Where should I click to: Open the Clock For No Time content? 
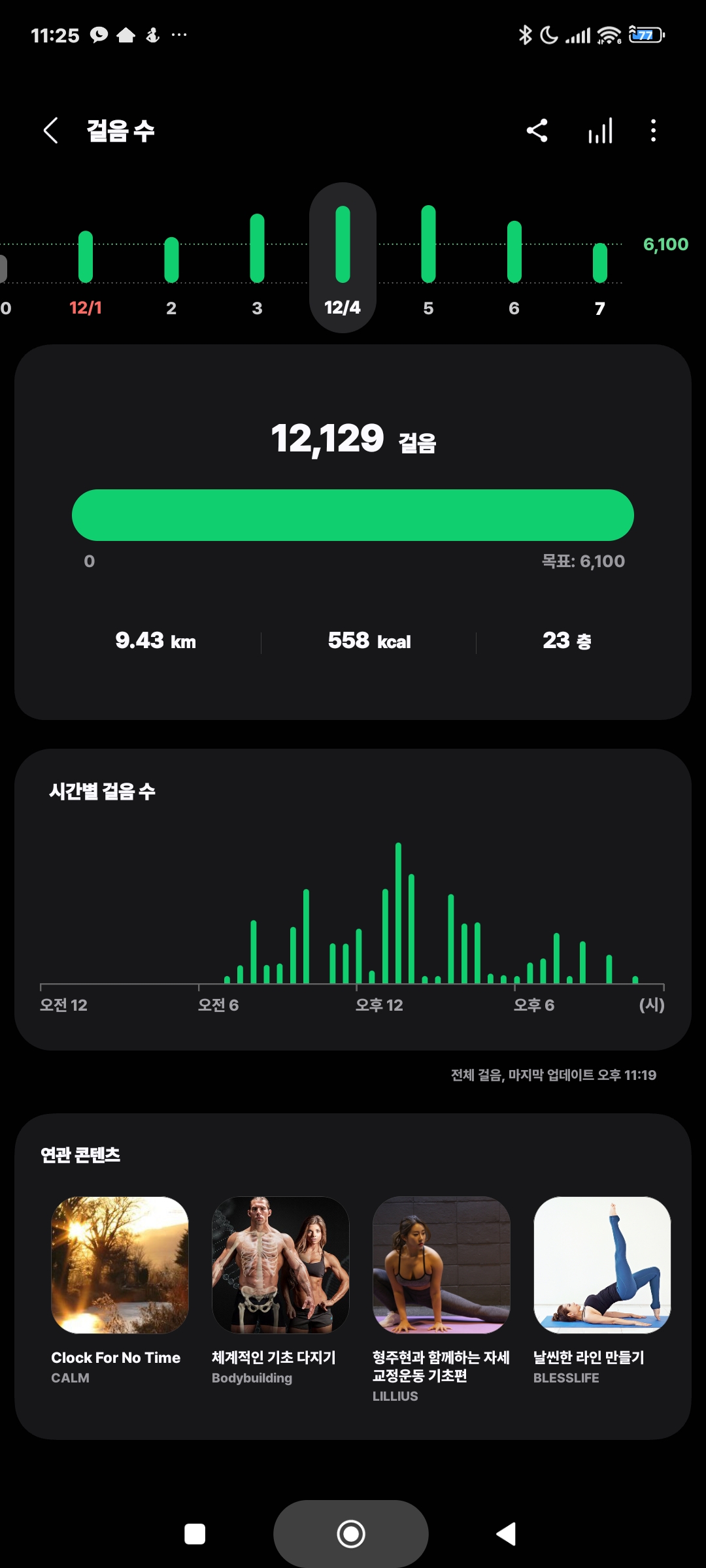tap(120, 1265)
